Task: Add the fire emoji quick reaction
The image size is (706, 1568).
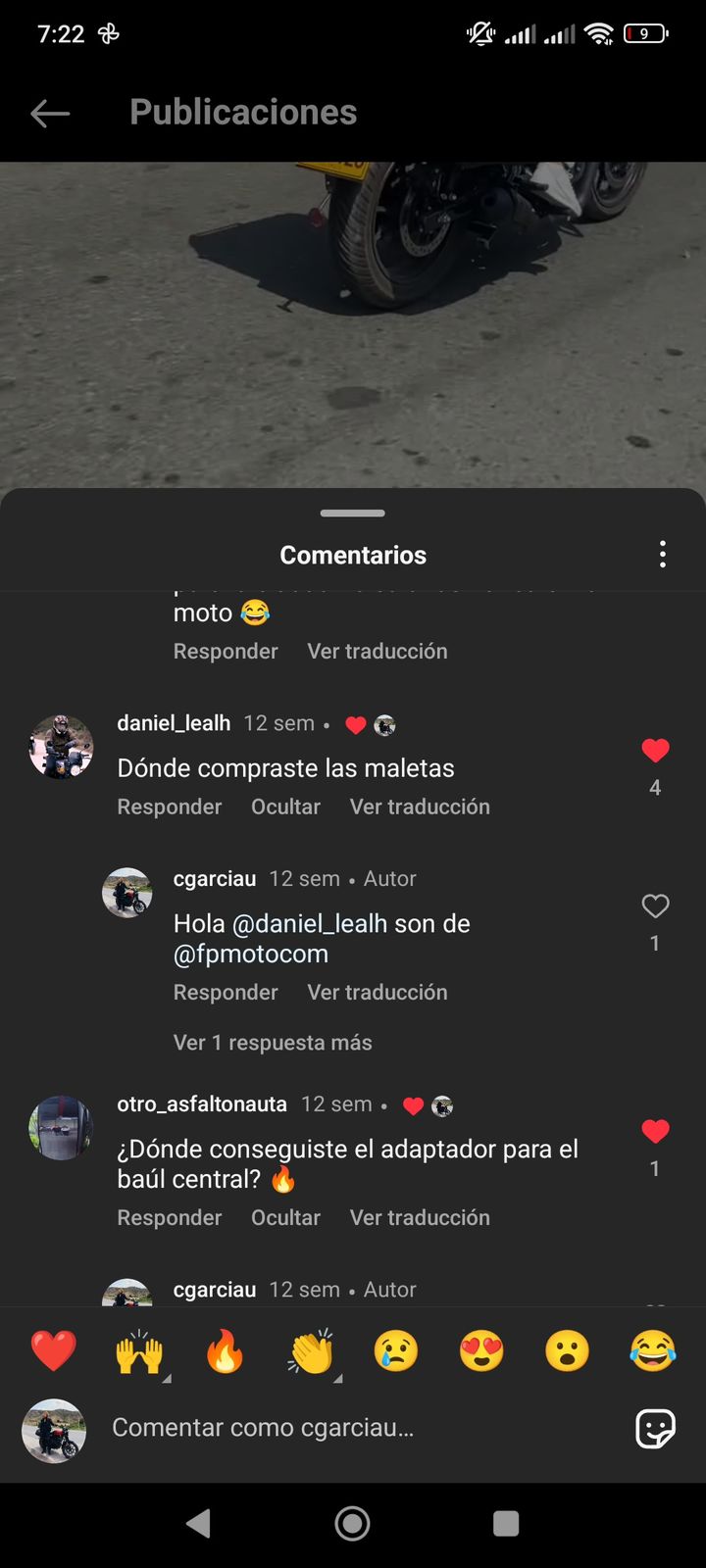Action: coord(225,1351)
